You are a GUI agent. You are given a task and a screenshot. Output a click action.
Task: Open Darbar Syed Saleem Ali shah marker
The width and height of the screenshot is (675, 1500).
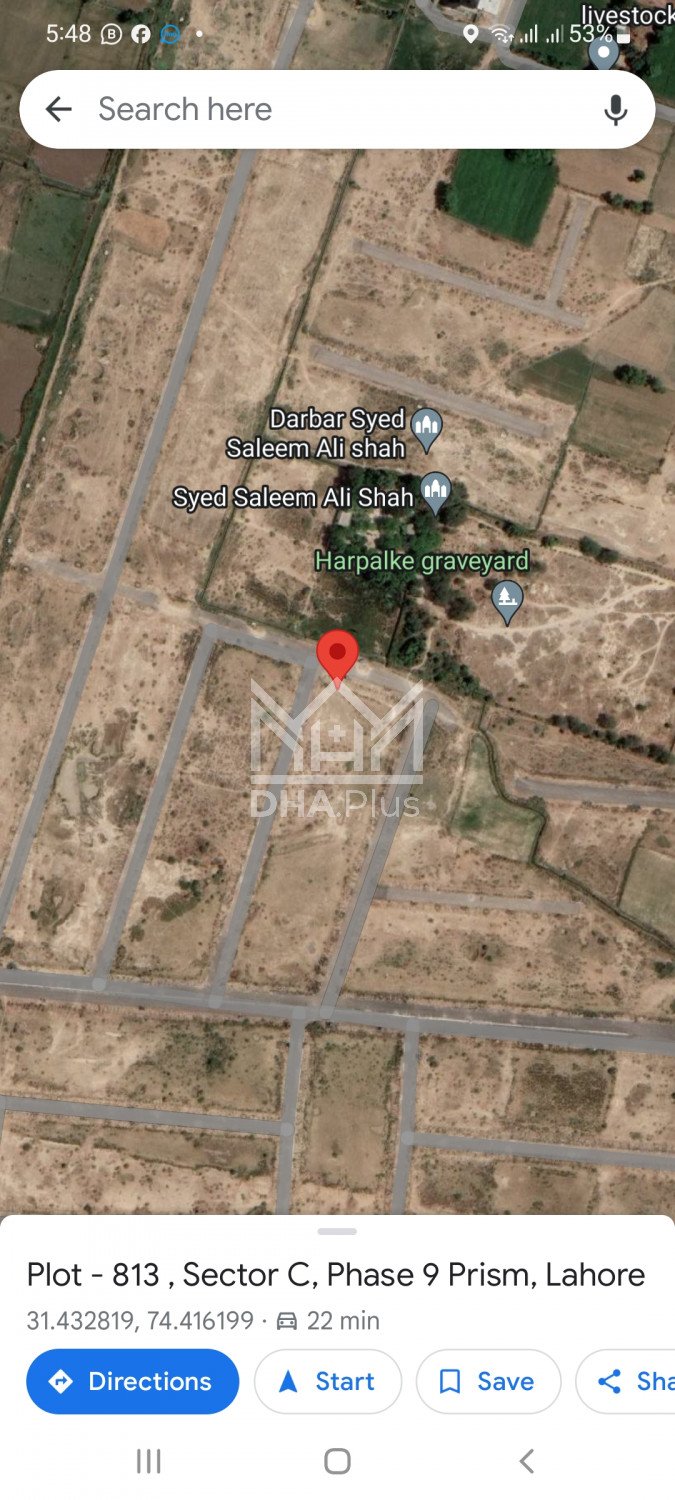pos(427,430)
